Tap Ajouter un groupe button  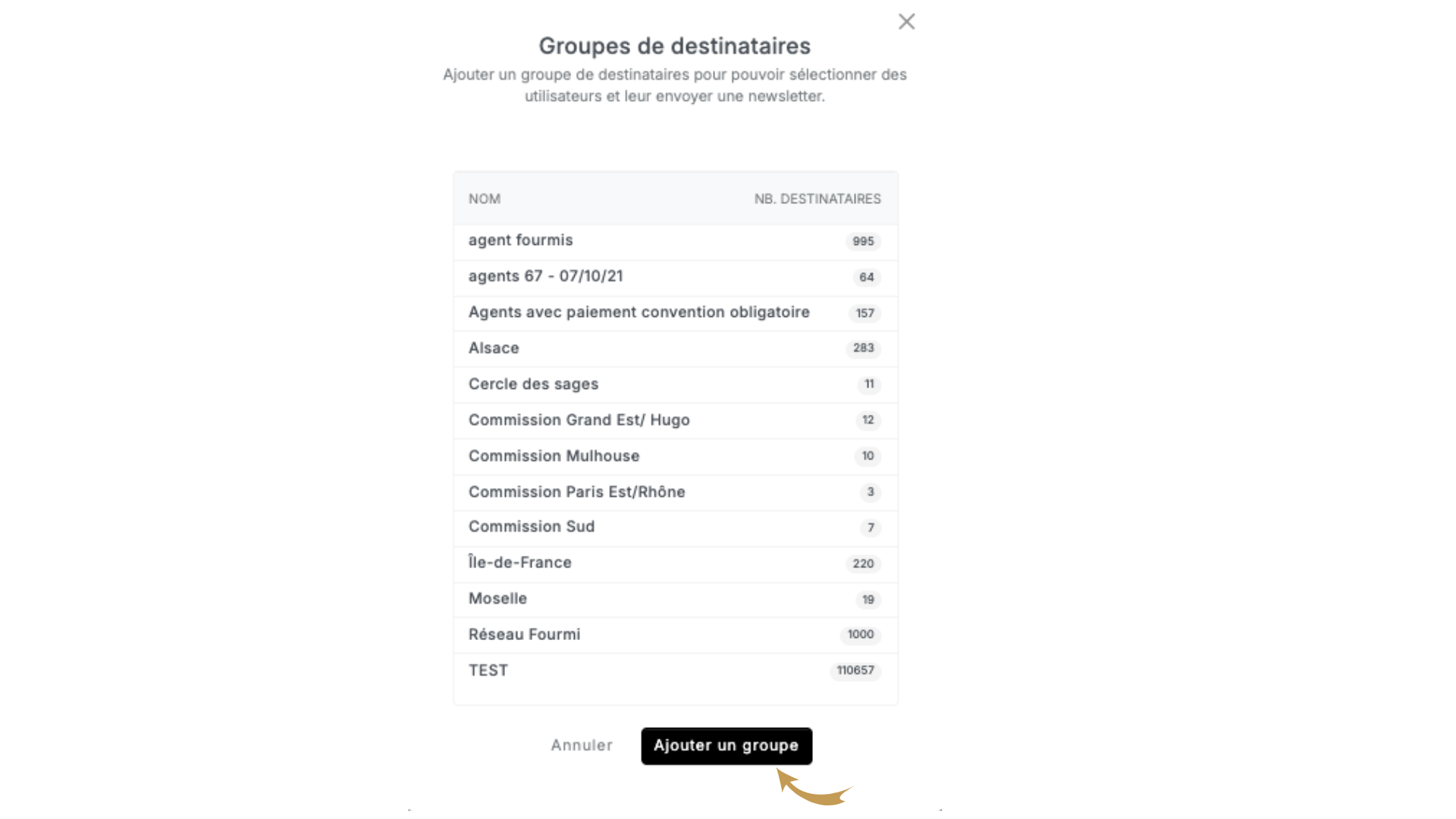coord(726,745)
